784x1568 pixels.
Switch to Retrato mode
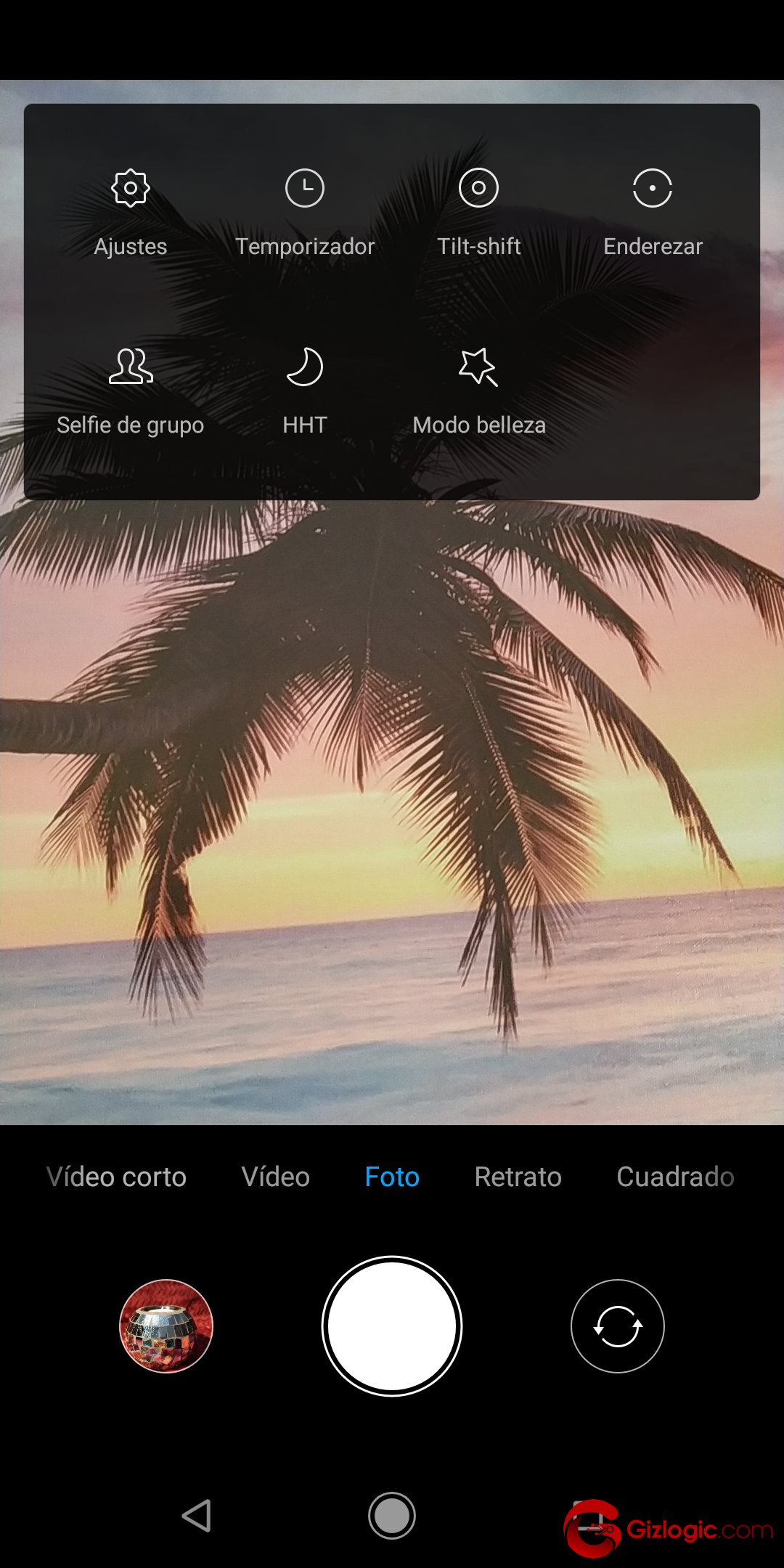pos(518,1177)
